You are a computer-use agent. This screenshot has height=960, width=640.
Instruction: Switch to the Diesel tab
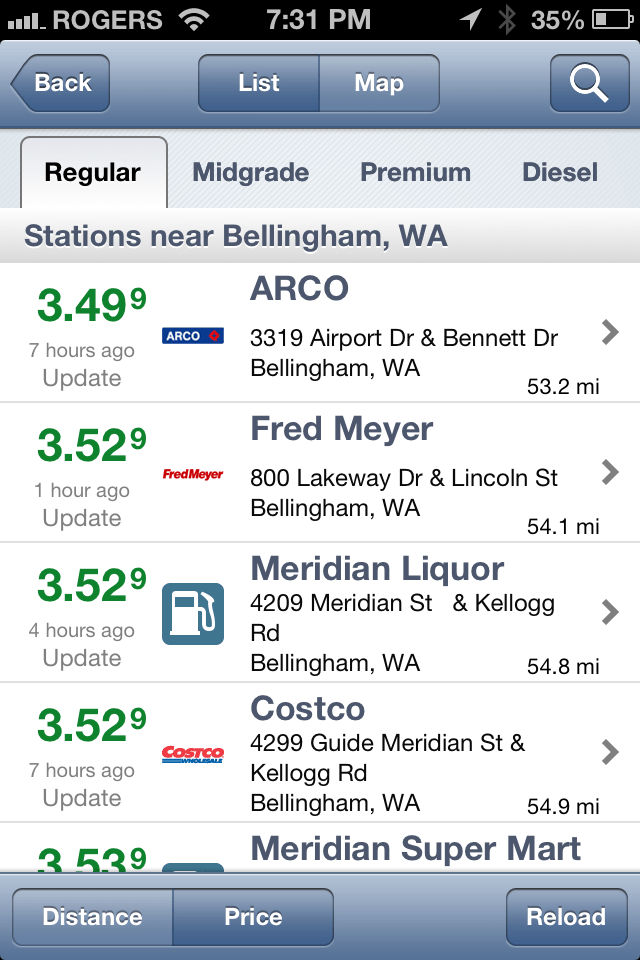[560, 172]
